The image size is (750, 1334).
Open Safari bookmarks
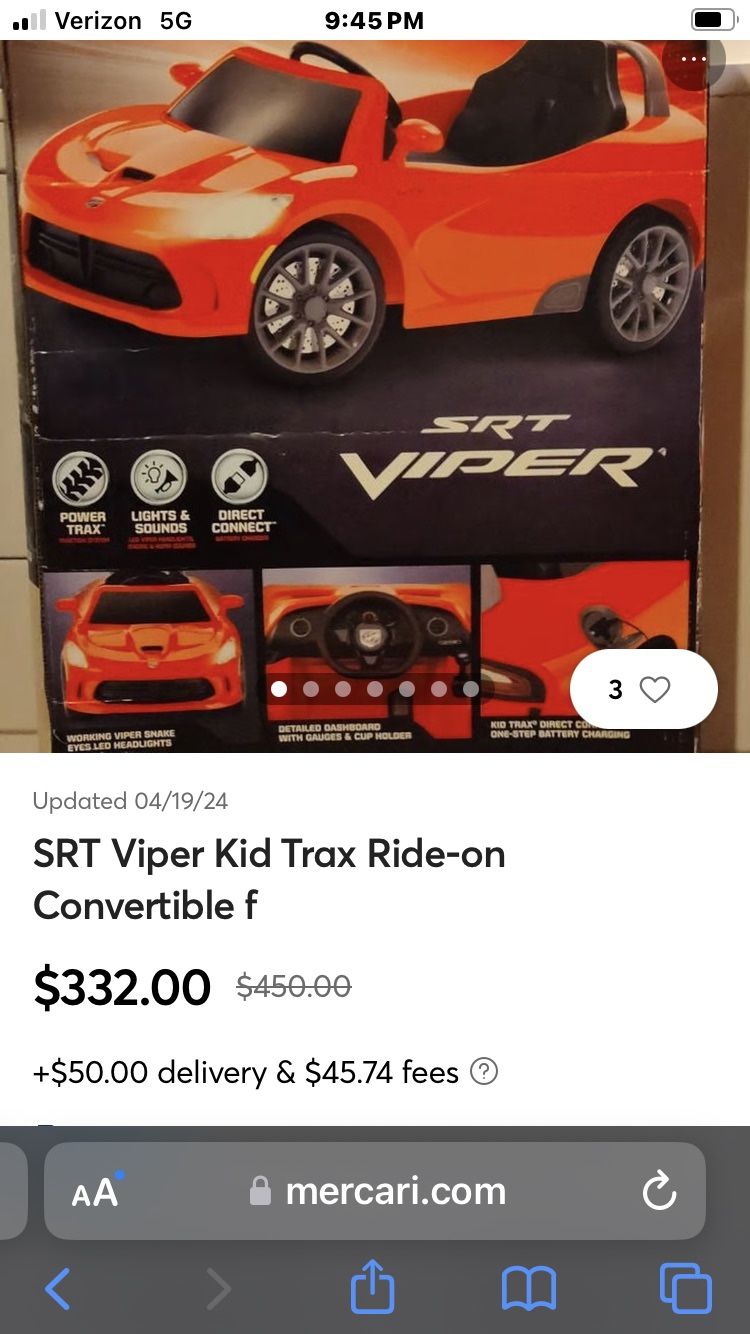point(529,1289)
